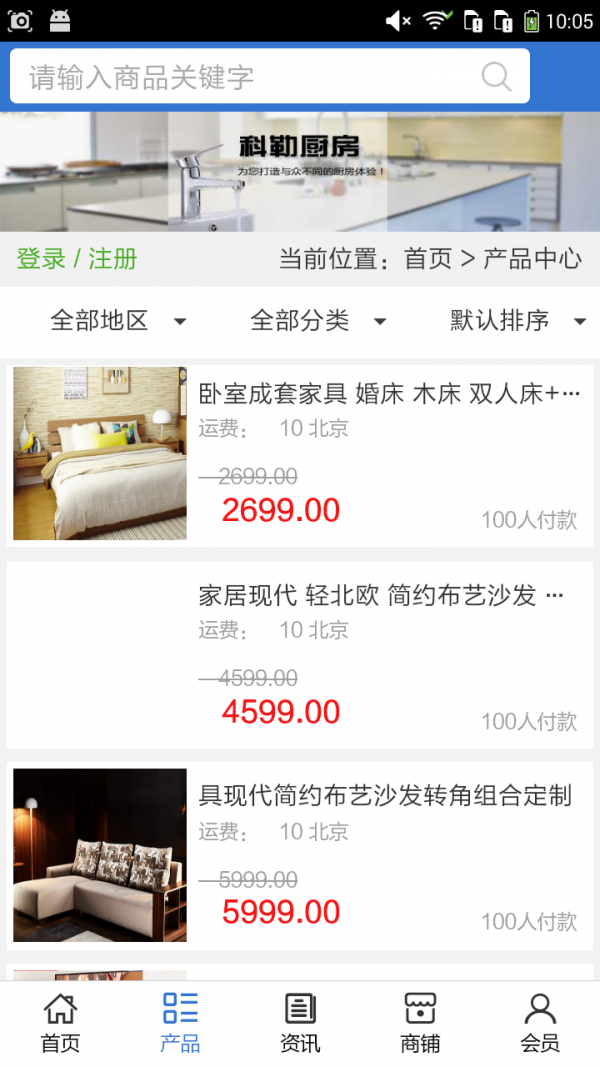Open the 会员 member tab

click(x=540, y=1023)
